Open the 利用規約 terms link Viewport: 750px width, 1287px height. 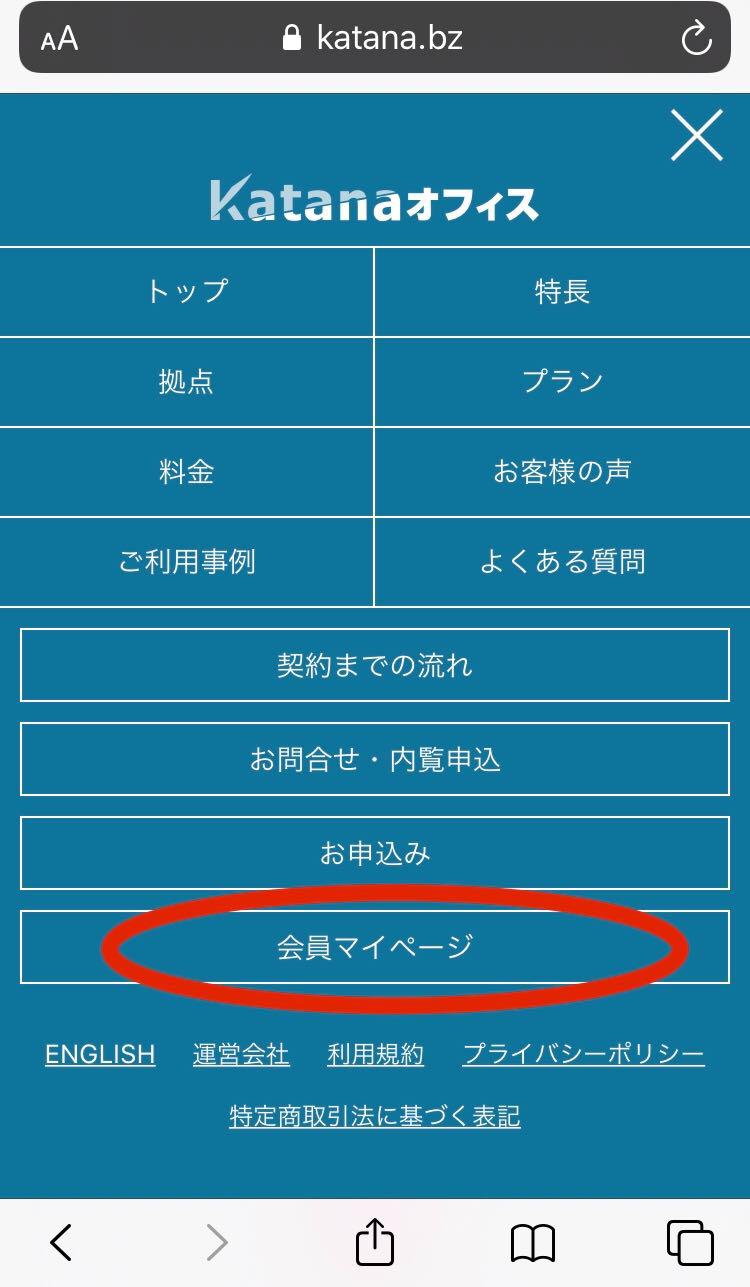[x=375, y=1054]
